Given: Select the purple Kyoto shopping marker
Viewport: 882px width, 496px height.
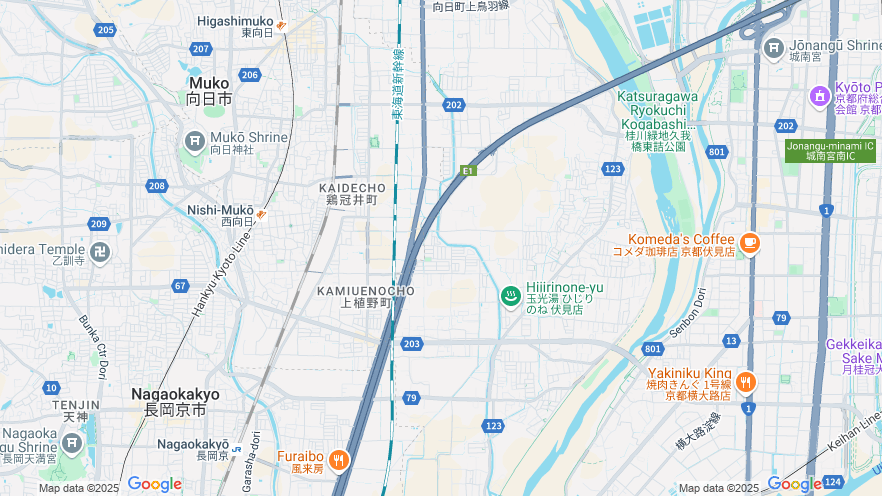Looking at the screenshot, I should (x=819, y=95).
